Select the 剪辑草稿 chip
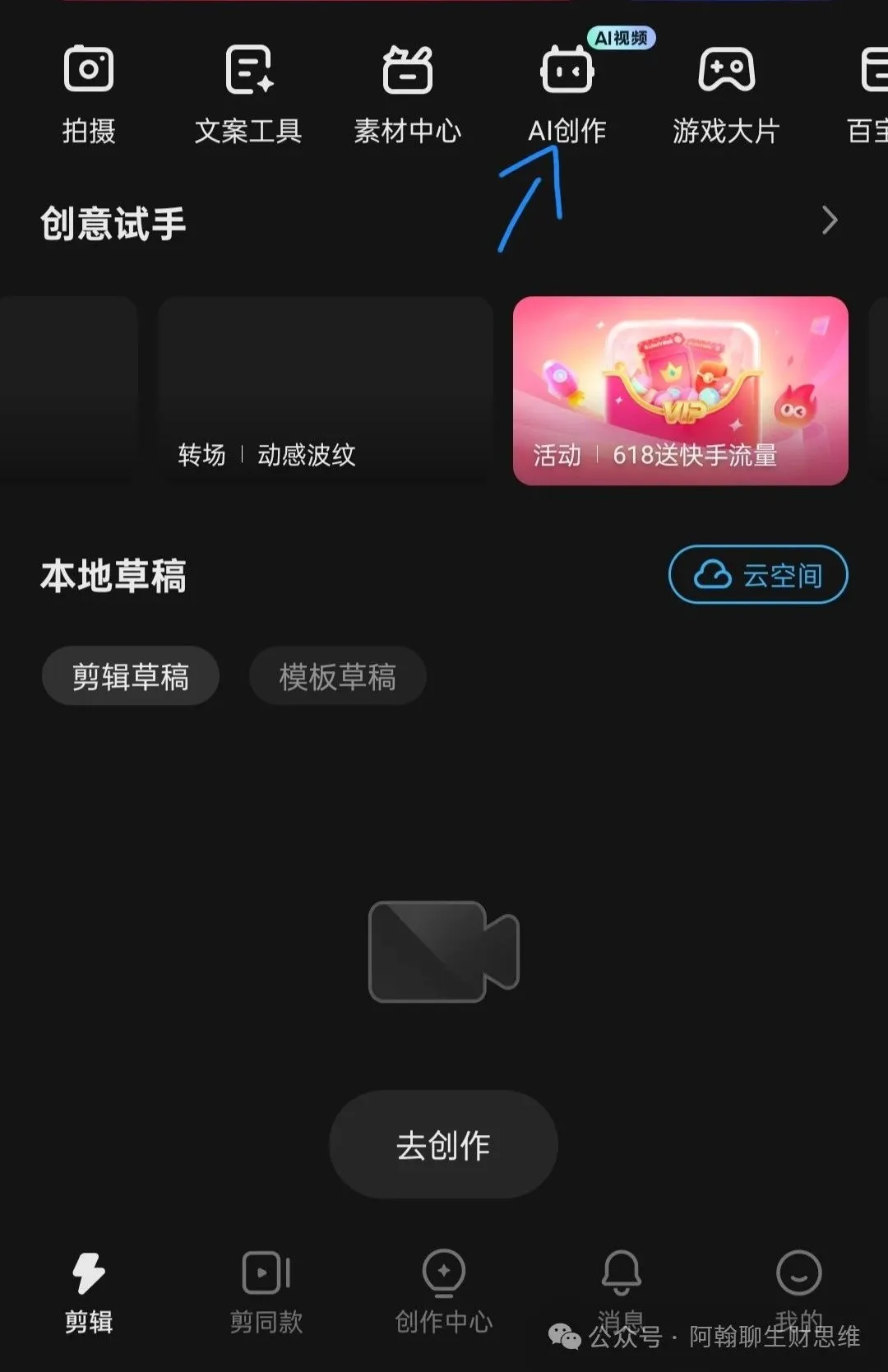888x1372 pixels. tap(131, 676)
